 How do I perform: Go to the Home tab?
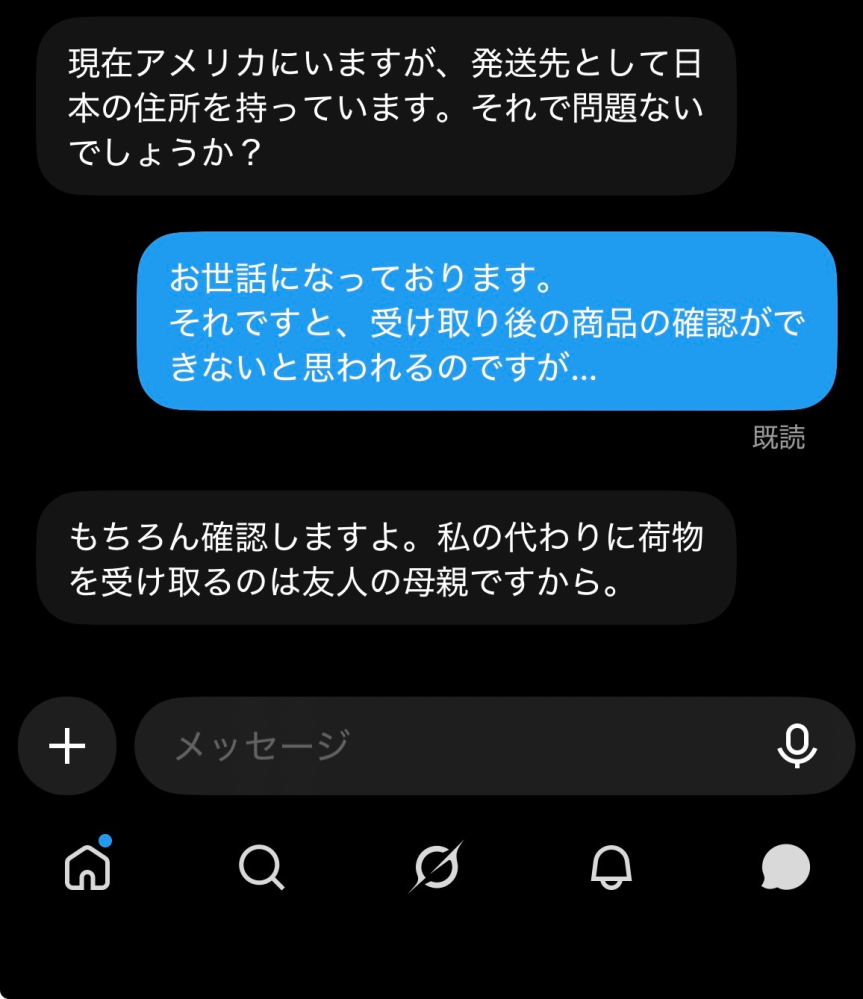88,865
